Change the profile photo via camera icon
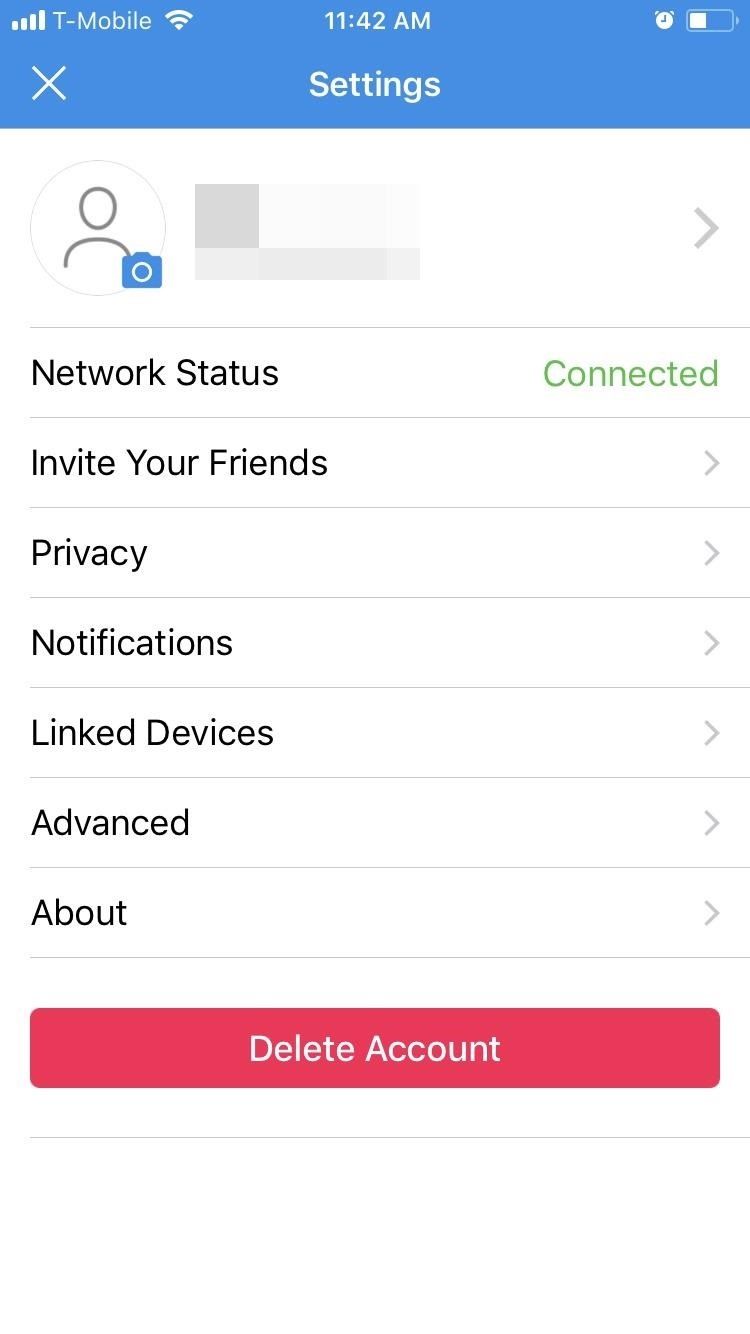The width and height of the screenshot is (750, 1334). pos(142,271)
